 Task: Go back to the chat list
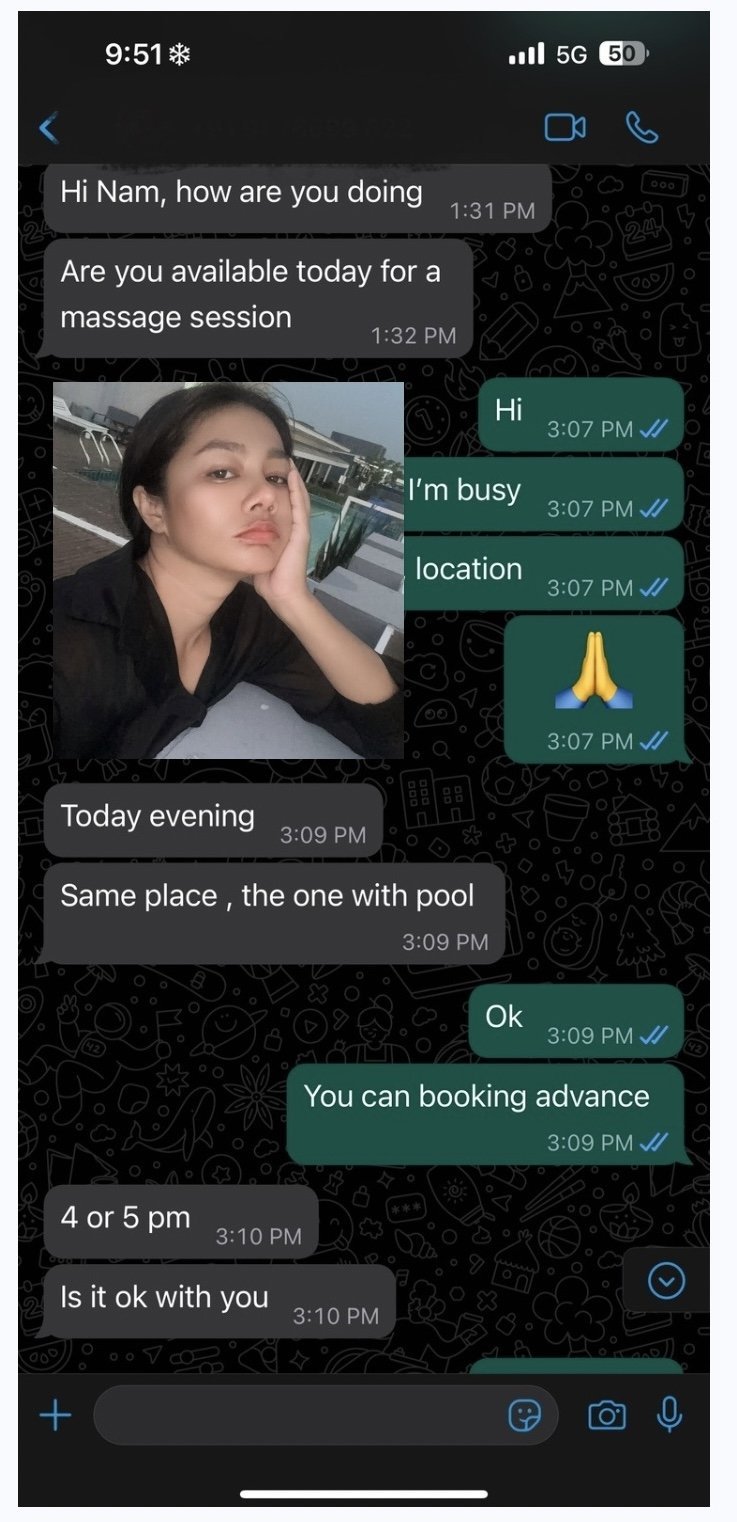pyautogui.click(x=48, y=128)
